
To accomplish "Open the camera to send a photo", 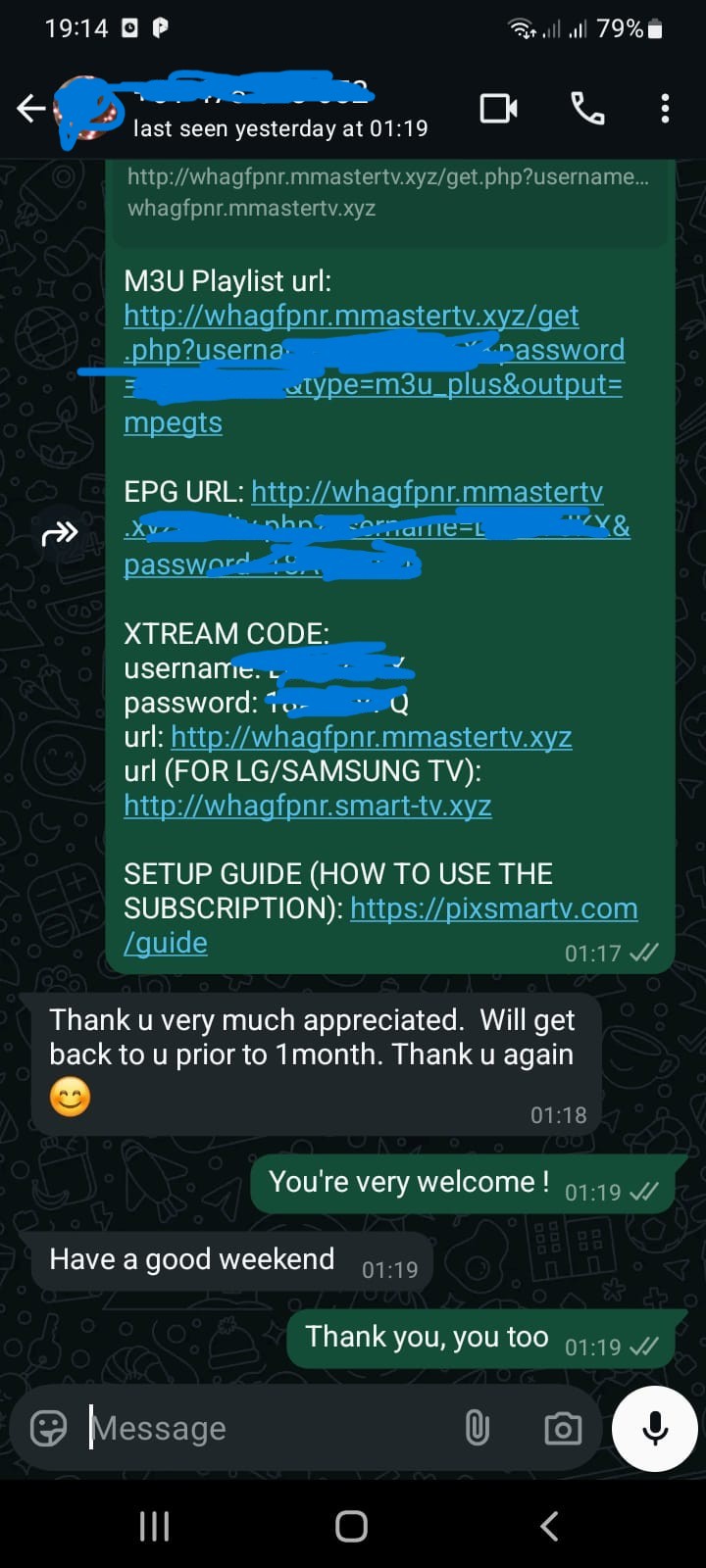I will (x=562, y=1428).
